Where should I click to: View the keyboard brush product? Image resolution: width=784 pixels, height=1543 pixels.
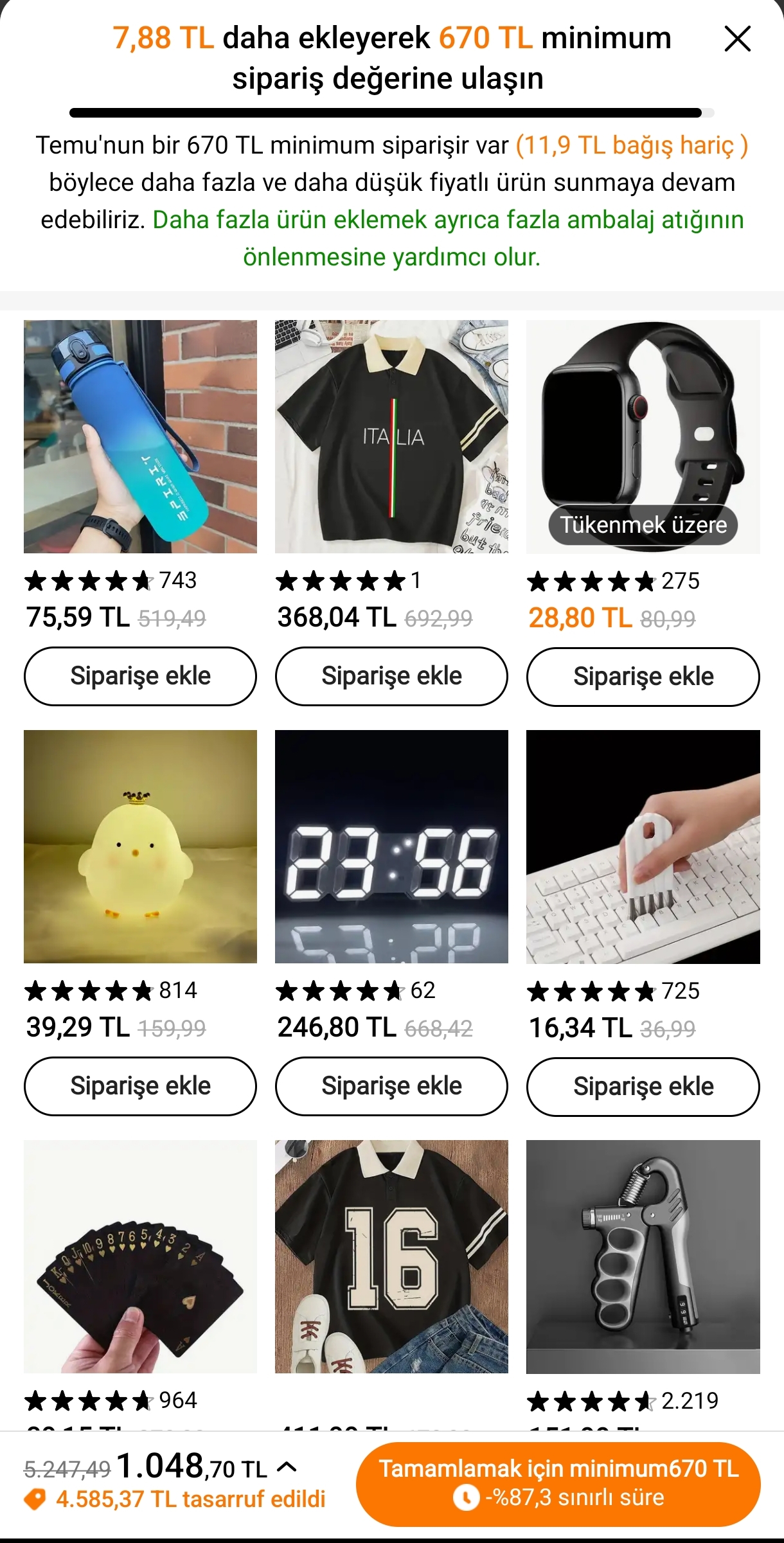[643, 846]
